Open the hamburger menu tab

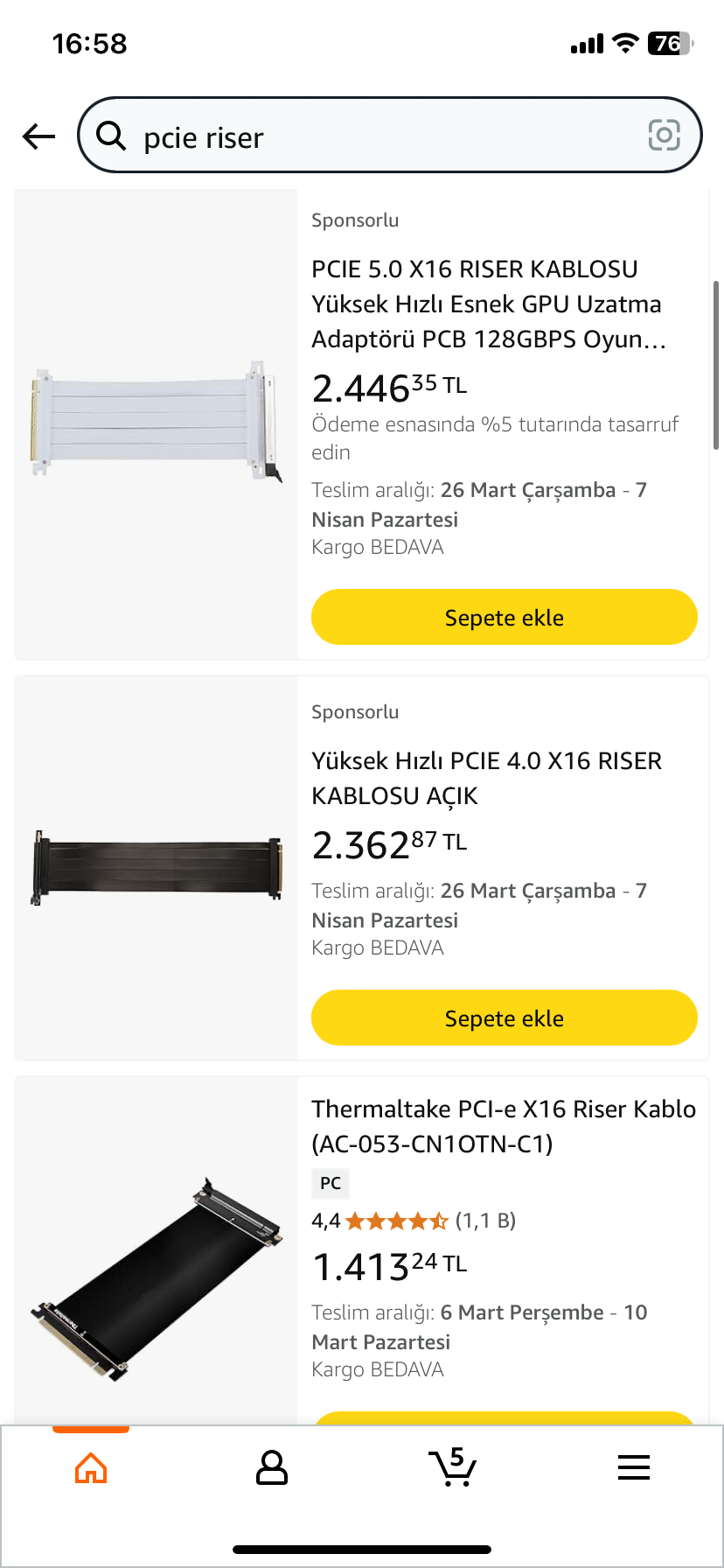[x=633, y=1468]
